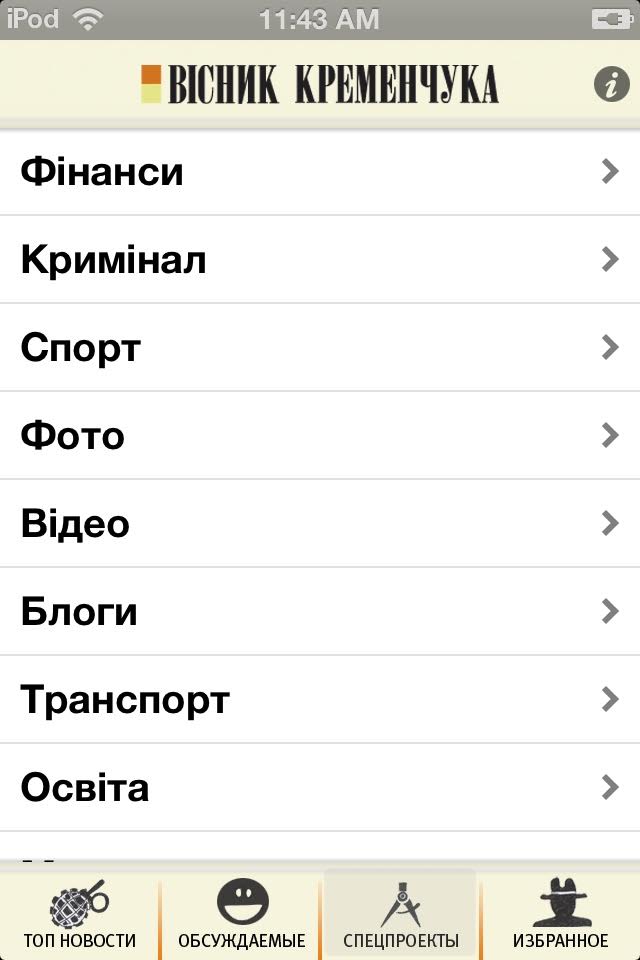Screen dimensions: 640x960
Task: Select the Спецпроекты tab
Action: pos(400,915)
